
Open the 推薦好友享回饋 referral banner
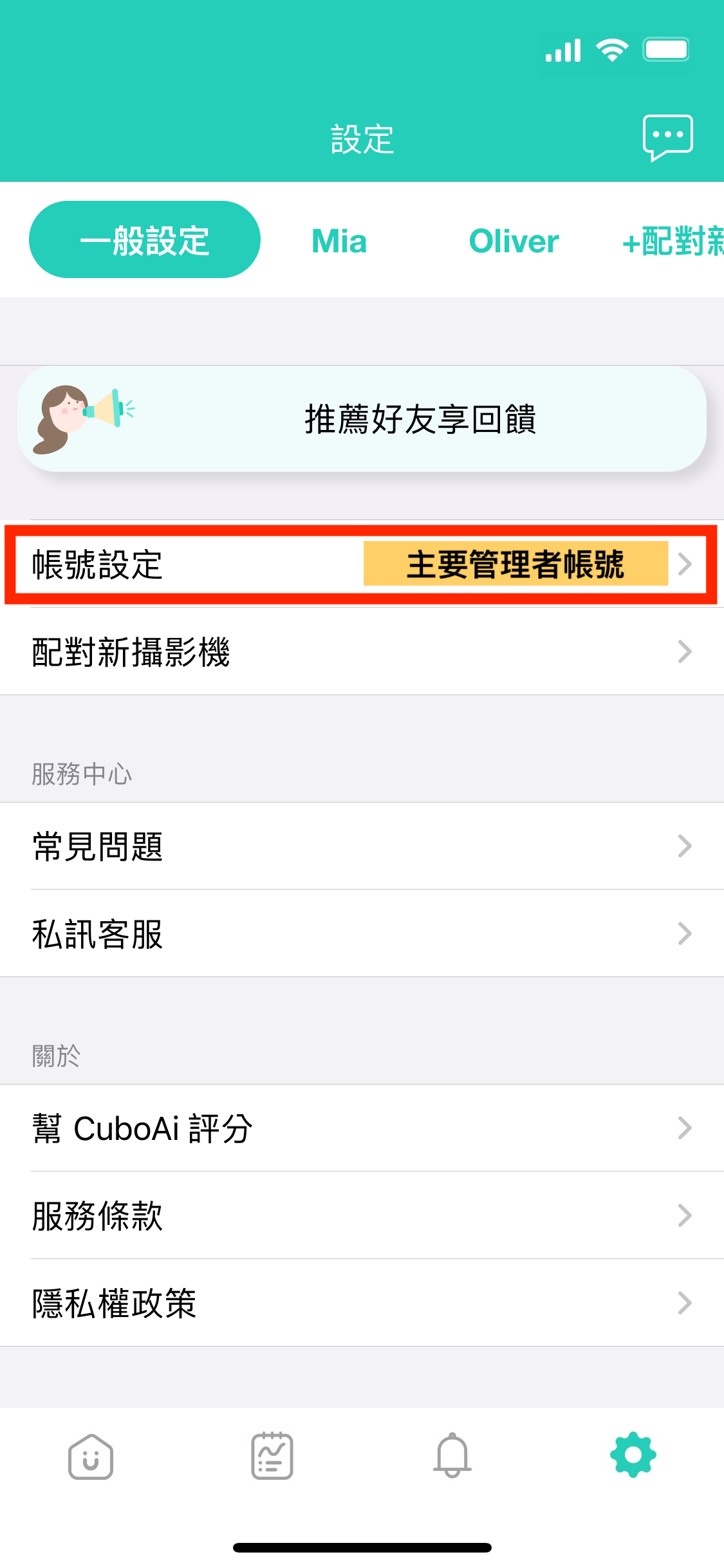(x=422, y=420)
